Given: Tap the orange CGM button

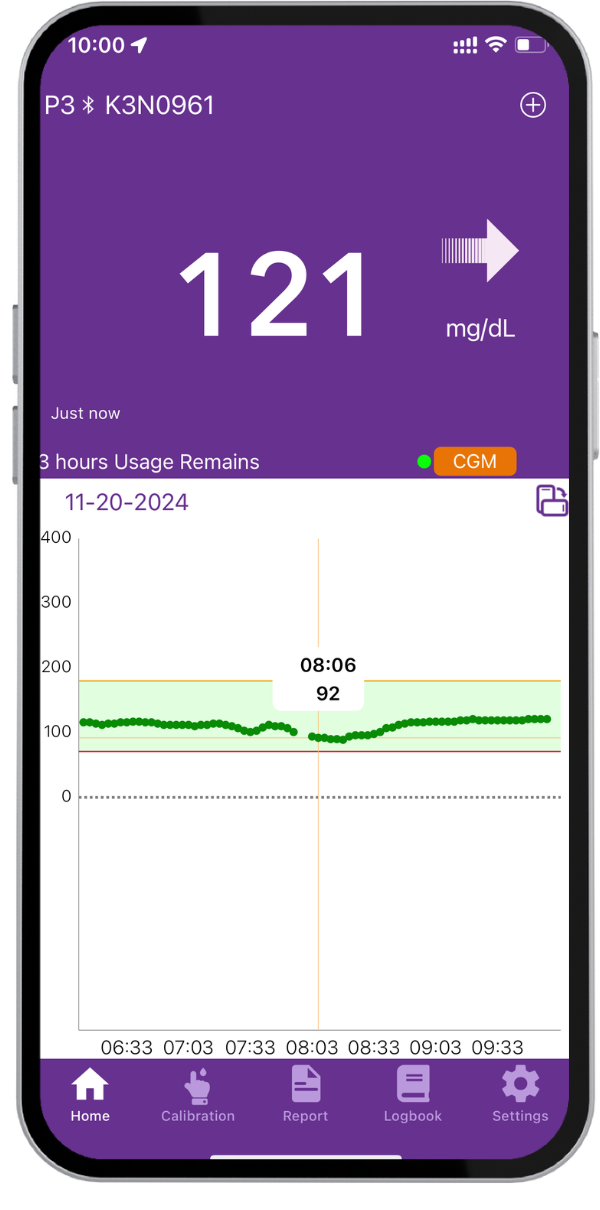Looking at the screenshot, I should [475, 461].
